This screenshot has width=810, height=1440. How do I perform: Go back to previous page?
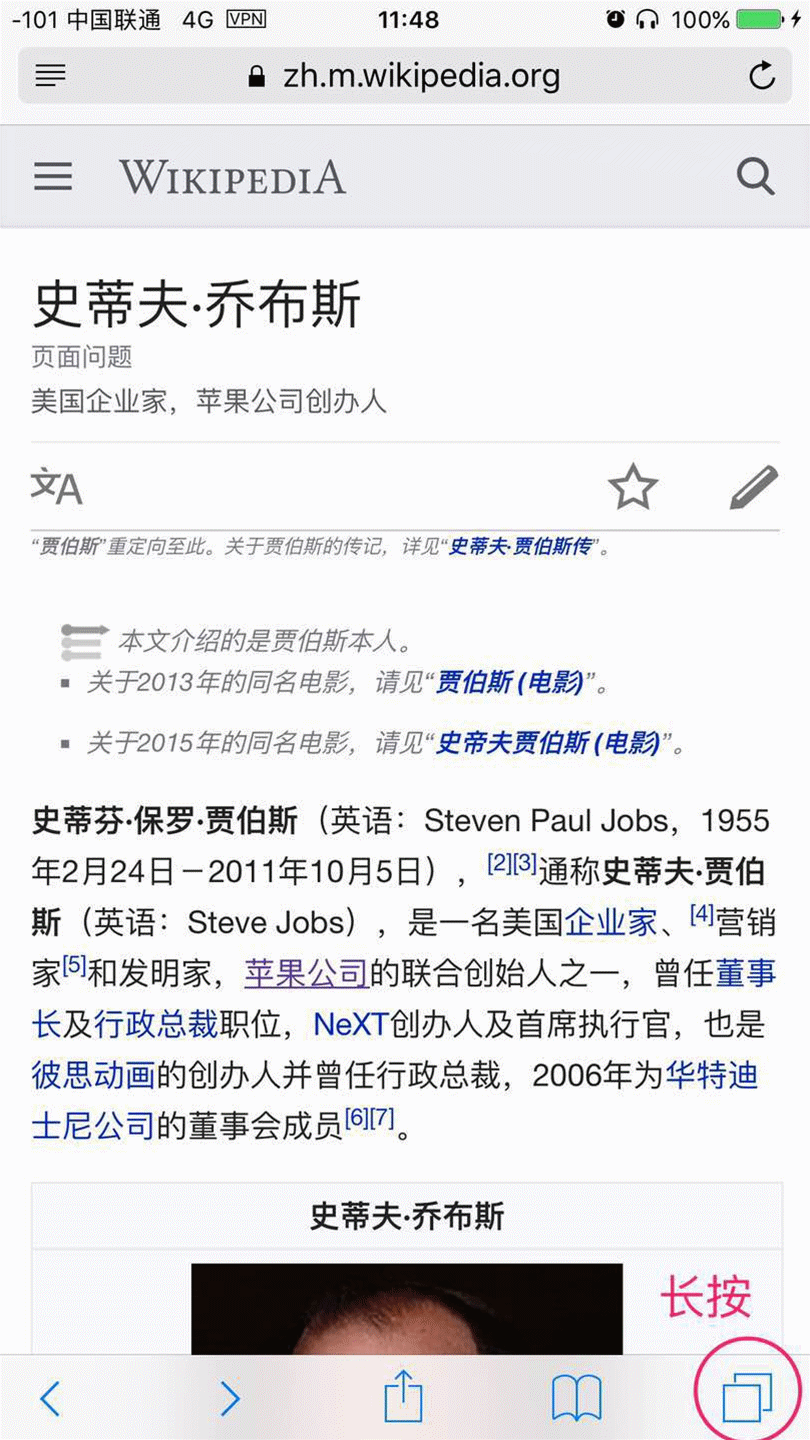coord(50,1397)
